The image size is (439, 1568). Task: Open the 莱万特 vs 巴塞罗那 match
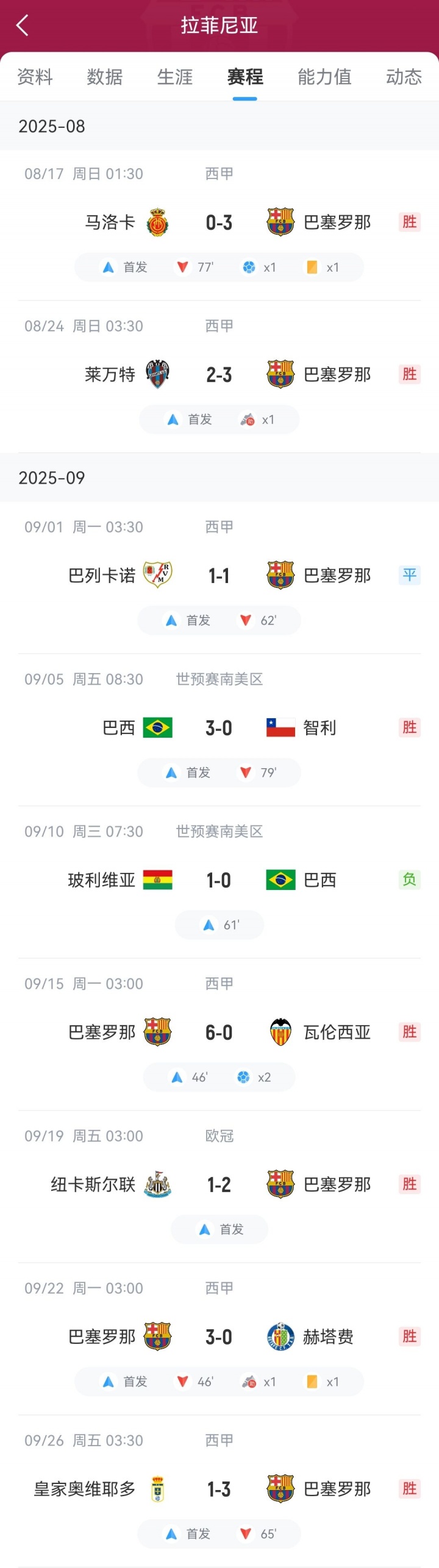219,375
